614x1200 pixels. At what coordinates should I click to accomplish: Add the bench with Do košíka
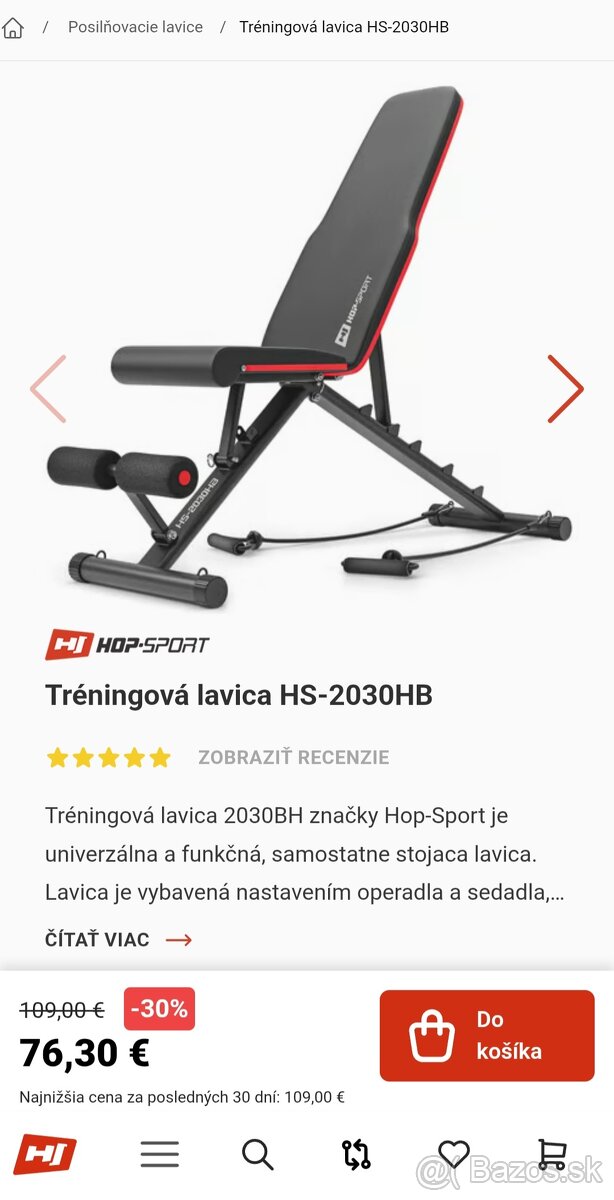pyautogui.click(x=487, y=1035)
